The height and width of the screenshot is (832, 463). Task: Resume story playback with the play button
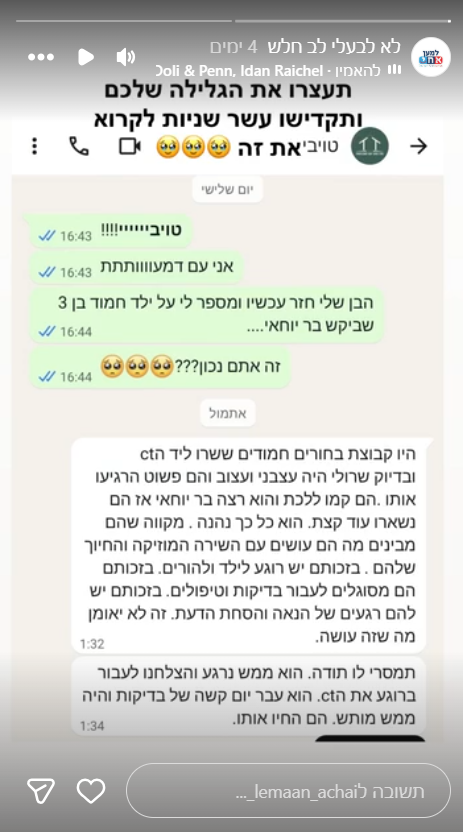[85, 57]
